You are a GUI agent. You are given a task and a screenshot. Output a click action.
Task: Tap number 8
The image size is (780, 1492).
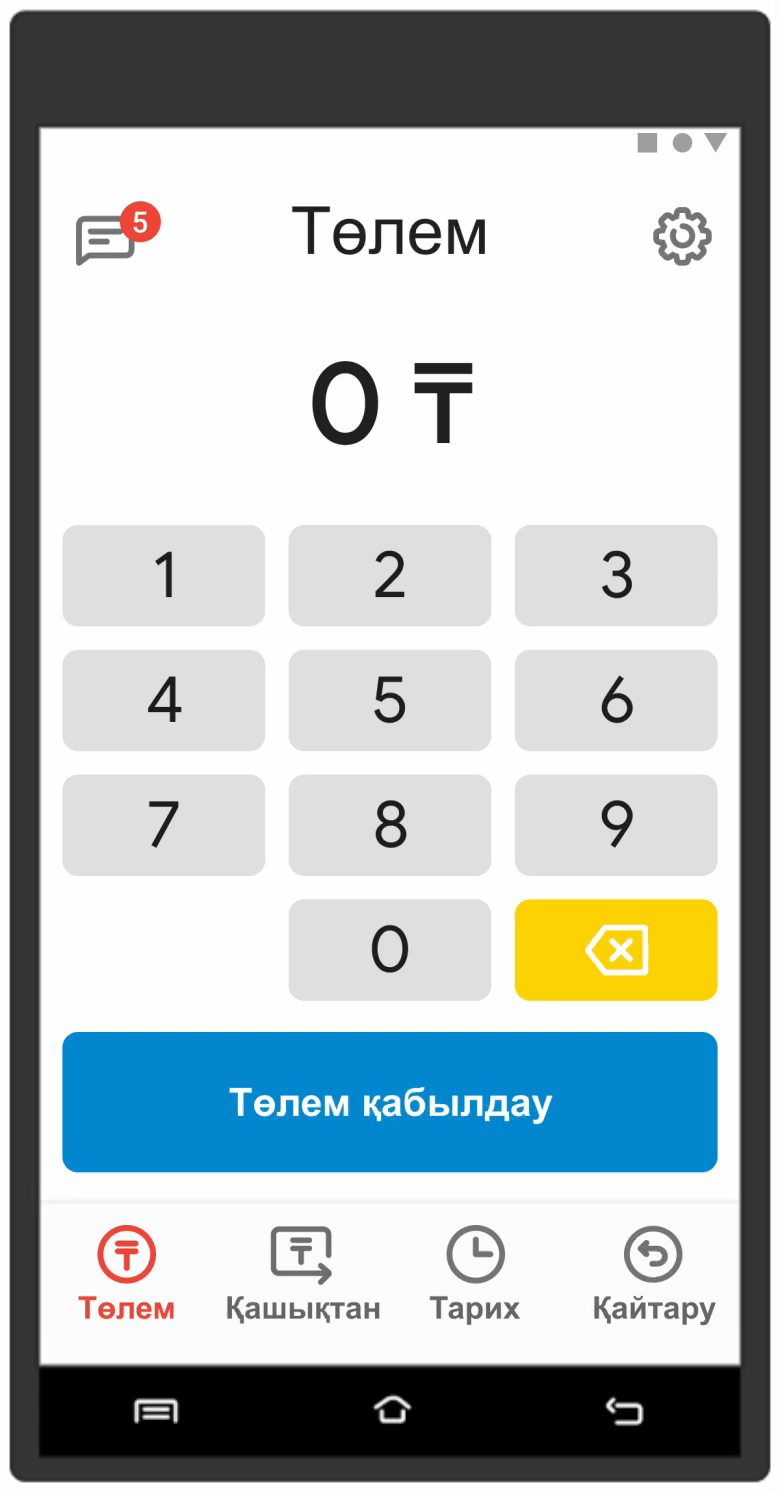[x=390, y=825]
